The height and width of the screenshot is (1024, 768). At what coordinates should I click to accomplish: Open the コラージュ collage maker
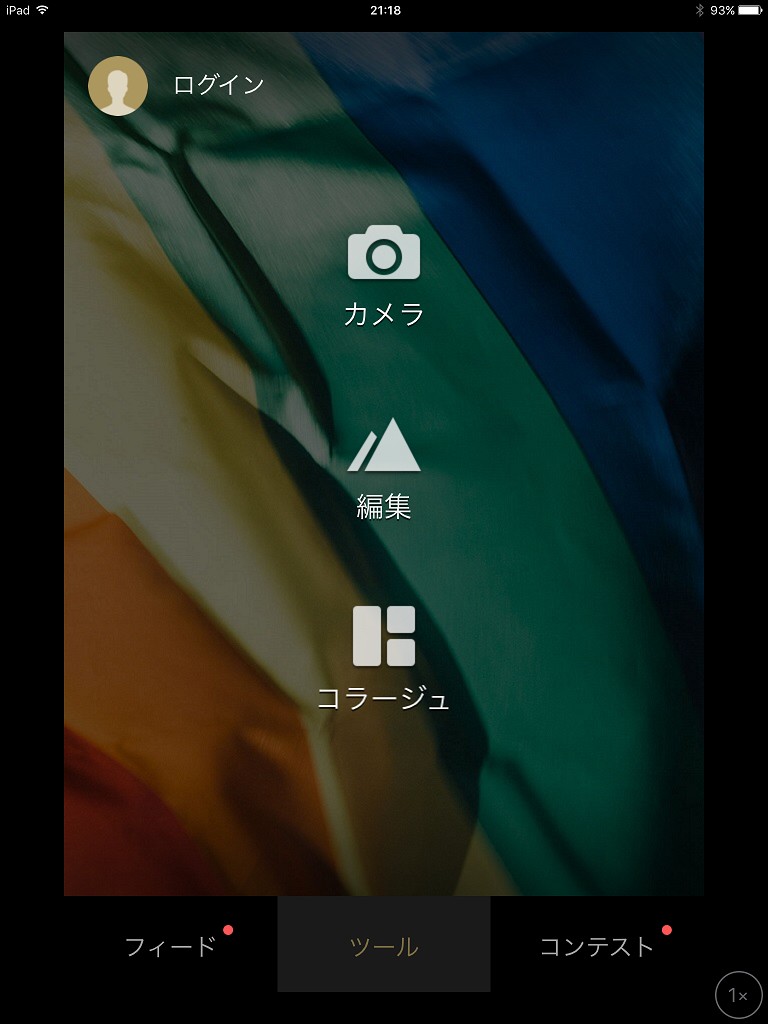coord(384,656)
